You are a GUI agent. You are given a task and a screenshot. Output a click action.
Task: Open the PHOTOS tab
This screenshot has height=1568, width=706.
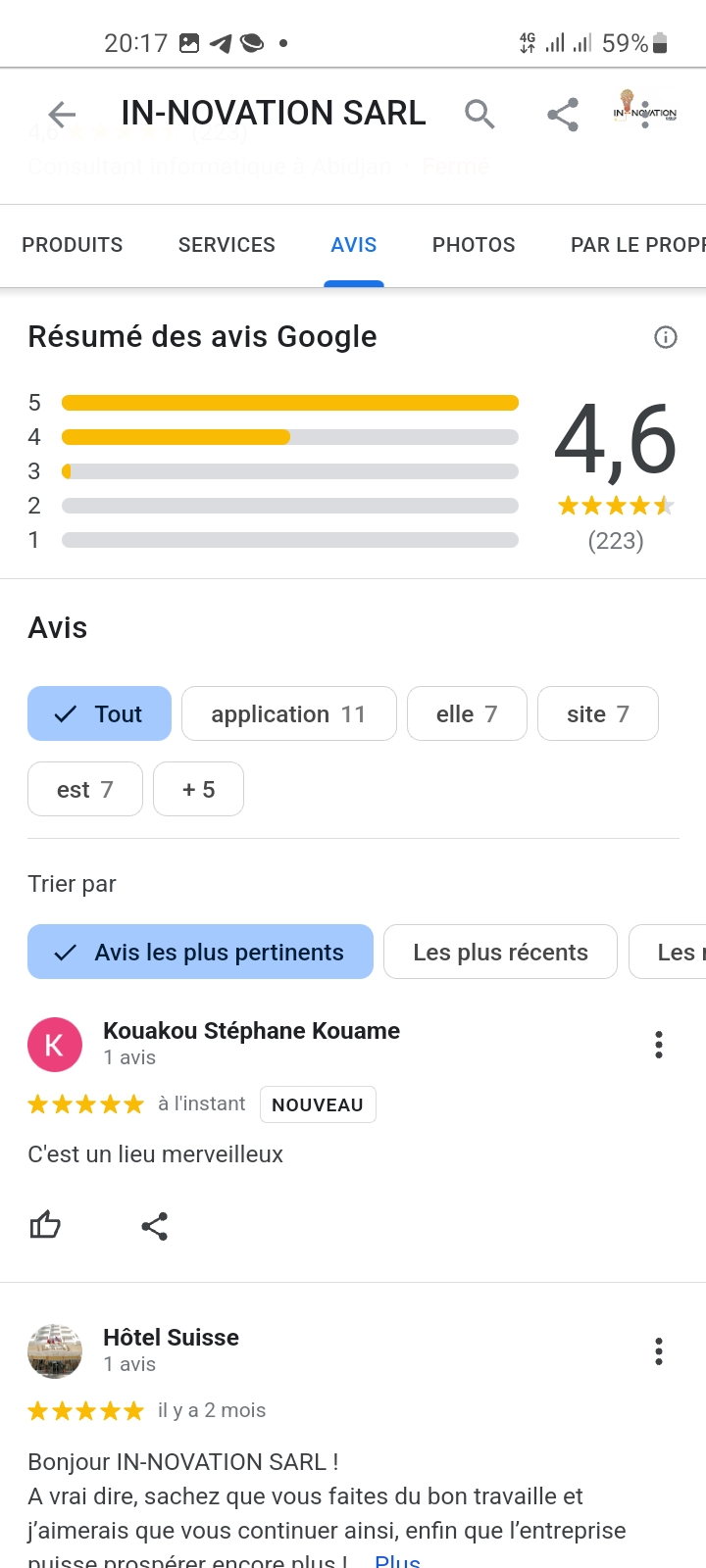coord(474,245)
